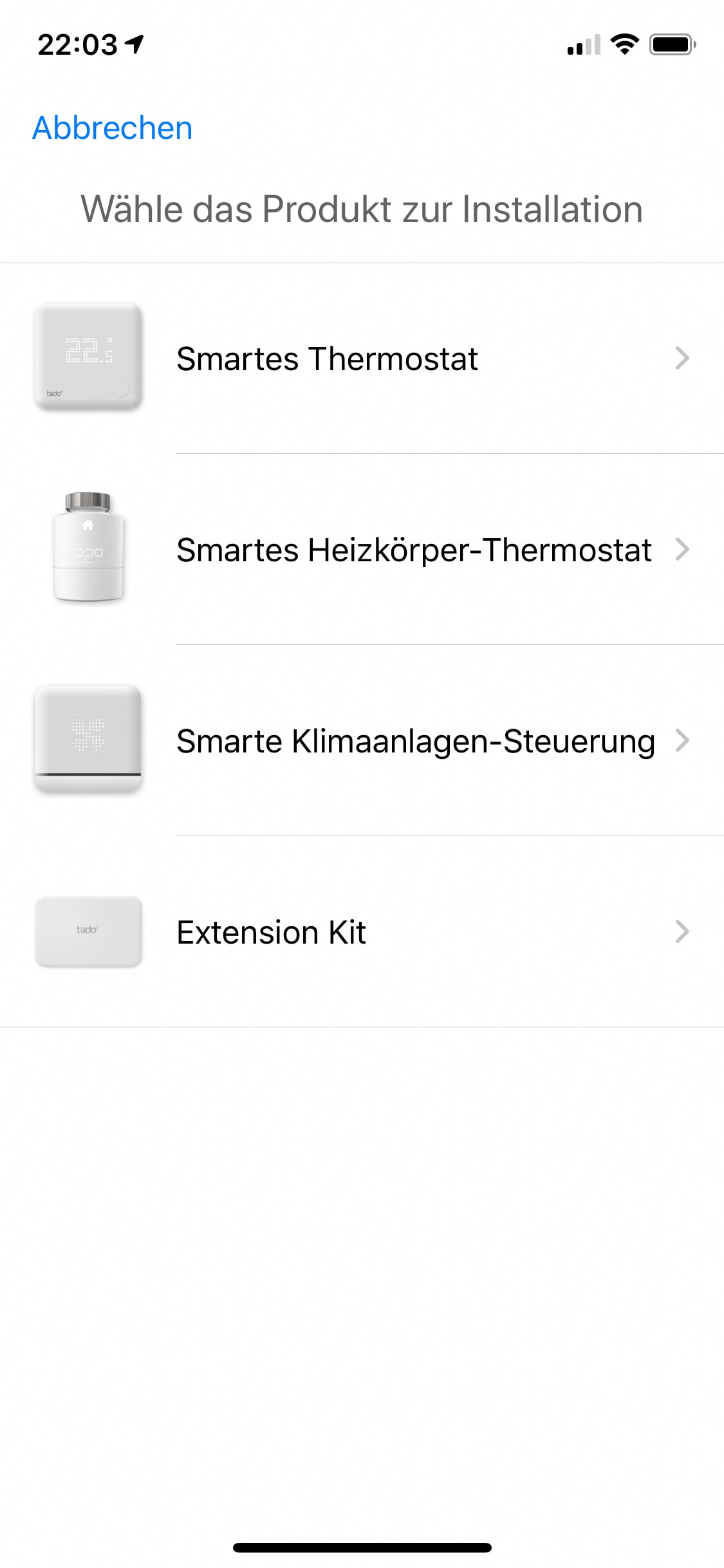Open the Smartes Heizkörper-Thermostat option
The image size is (724, 1568).
[x=362, y=549]
